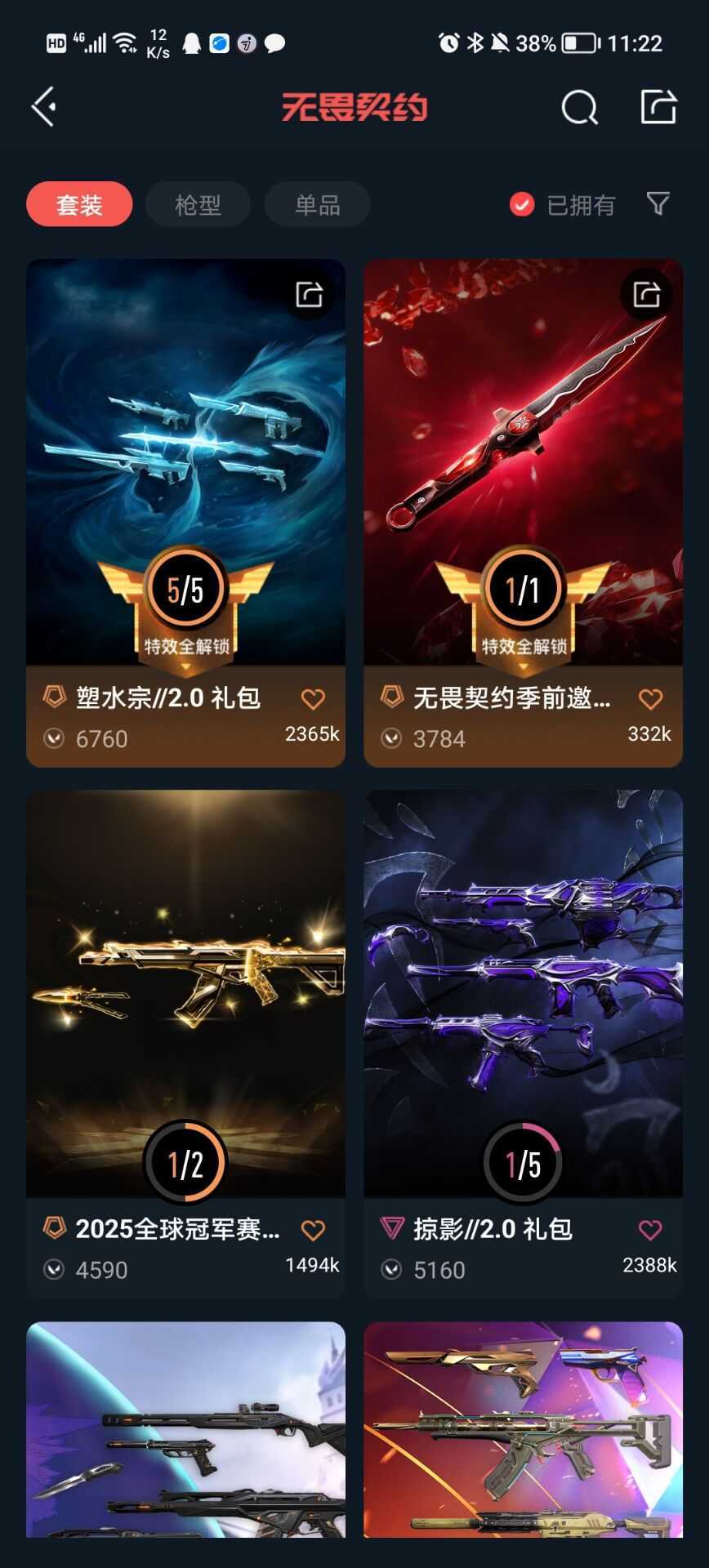
Task: Open the 塑水宗//2.0 礼包 card
Action: 185,513
